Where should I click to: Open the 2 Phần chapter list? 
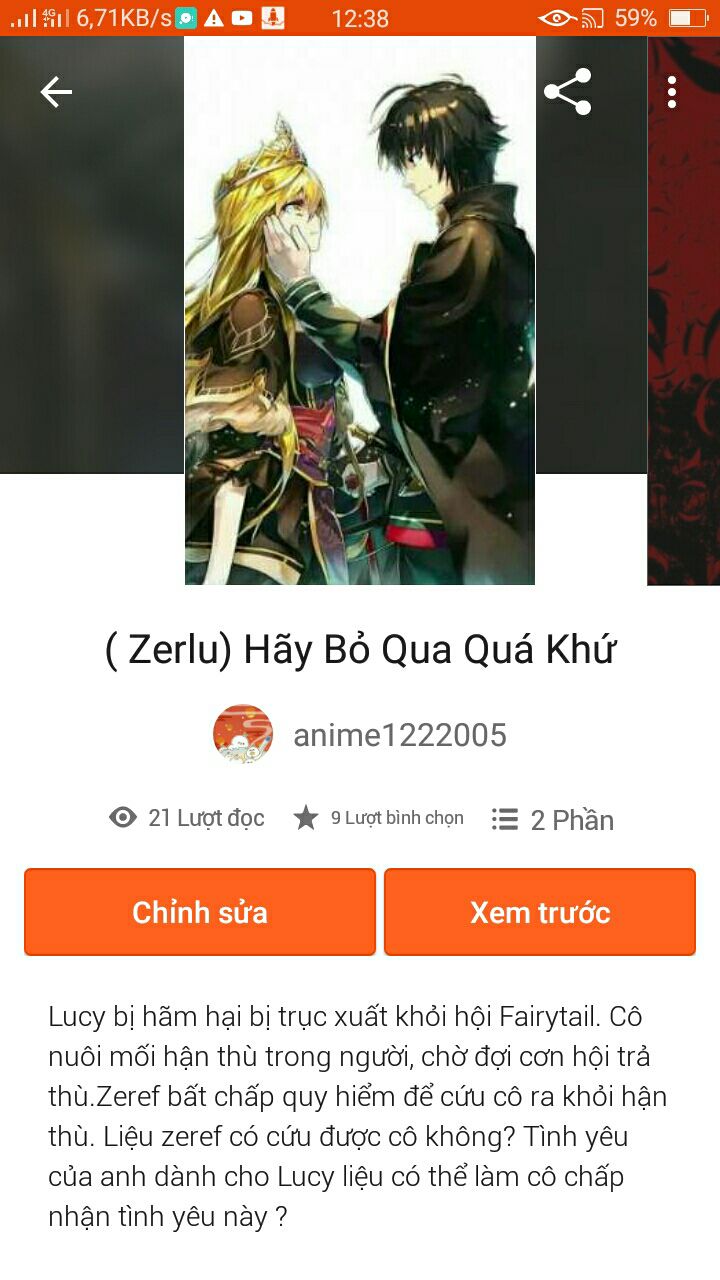[553, 820]
